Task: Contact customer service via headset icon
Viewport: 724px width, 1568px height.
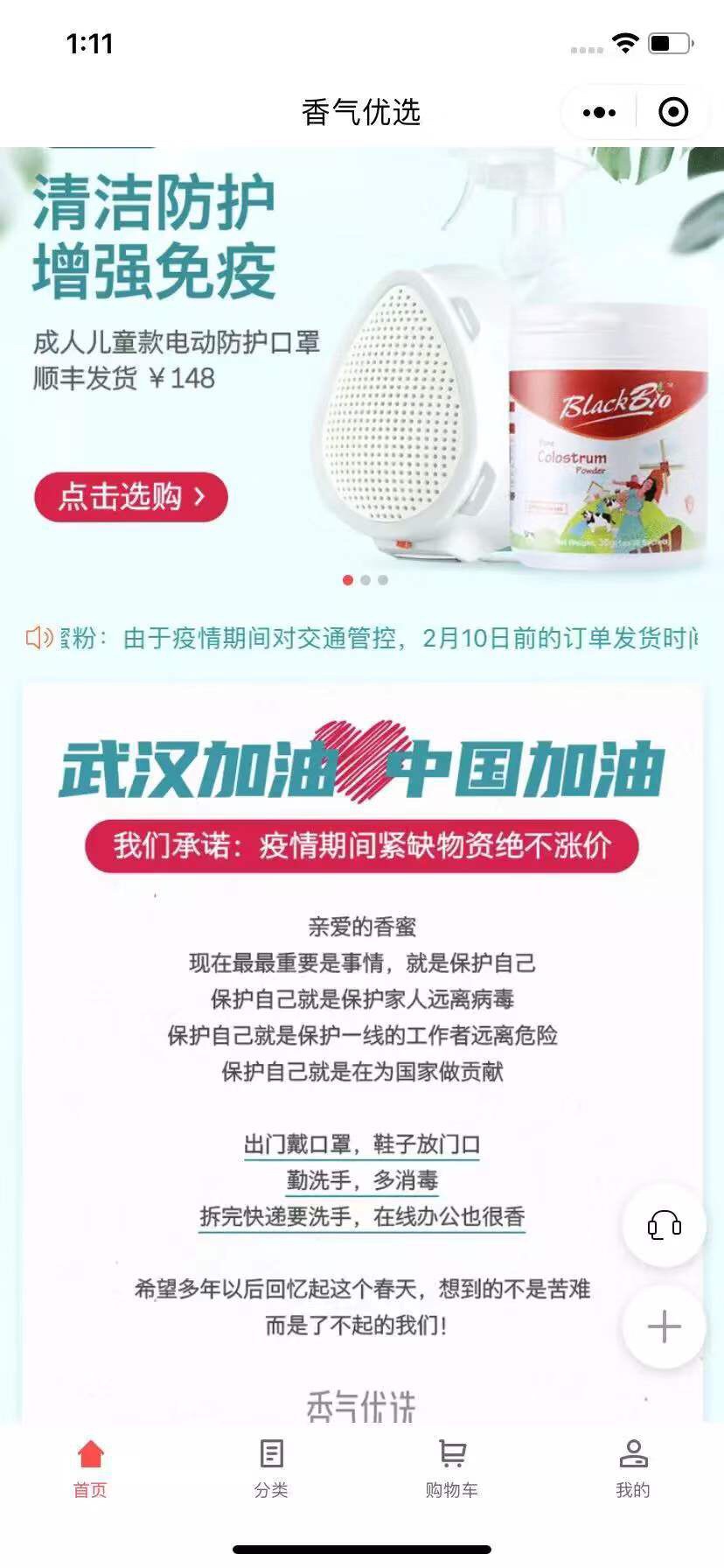Action: pyautogui.click(x=664, y=1225)
